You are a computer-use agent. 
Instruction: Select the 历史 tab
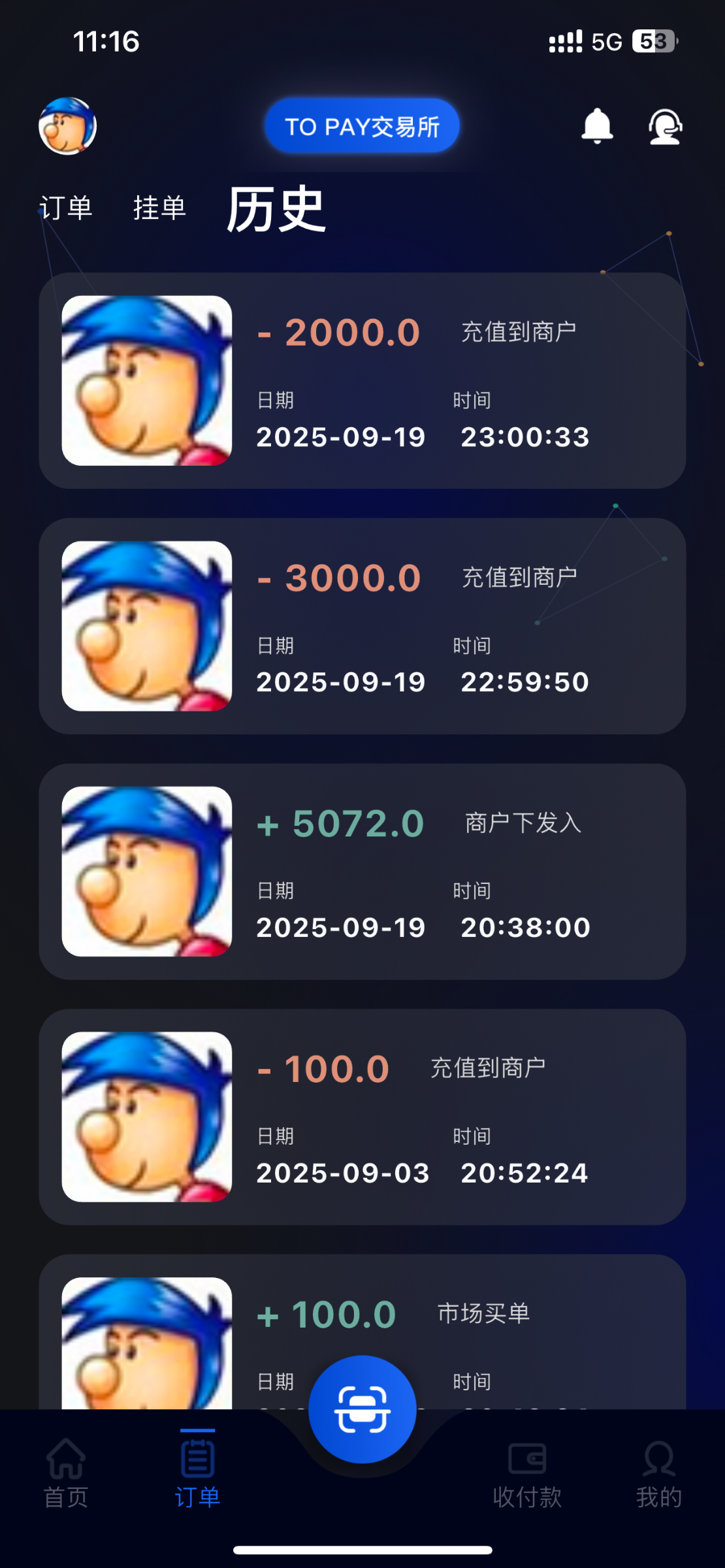276,210
